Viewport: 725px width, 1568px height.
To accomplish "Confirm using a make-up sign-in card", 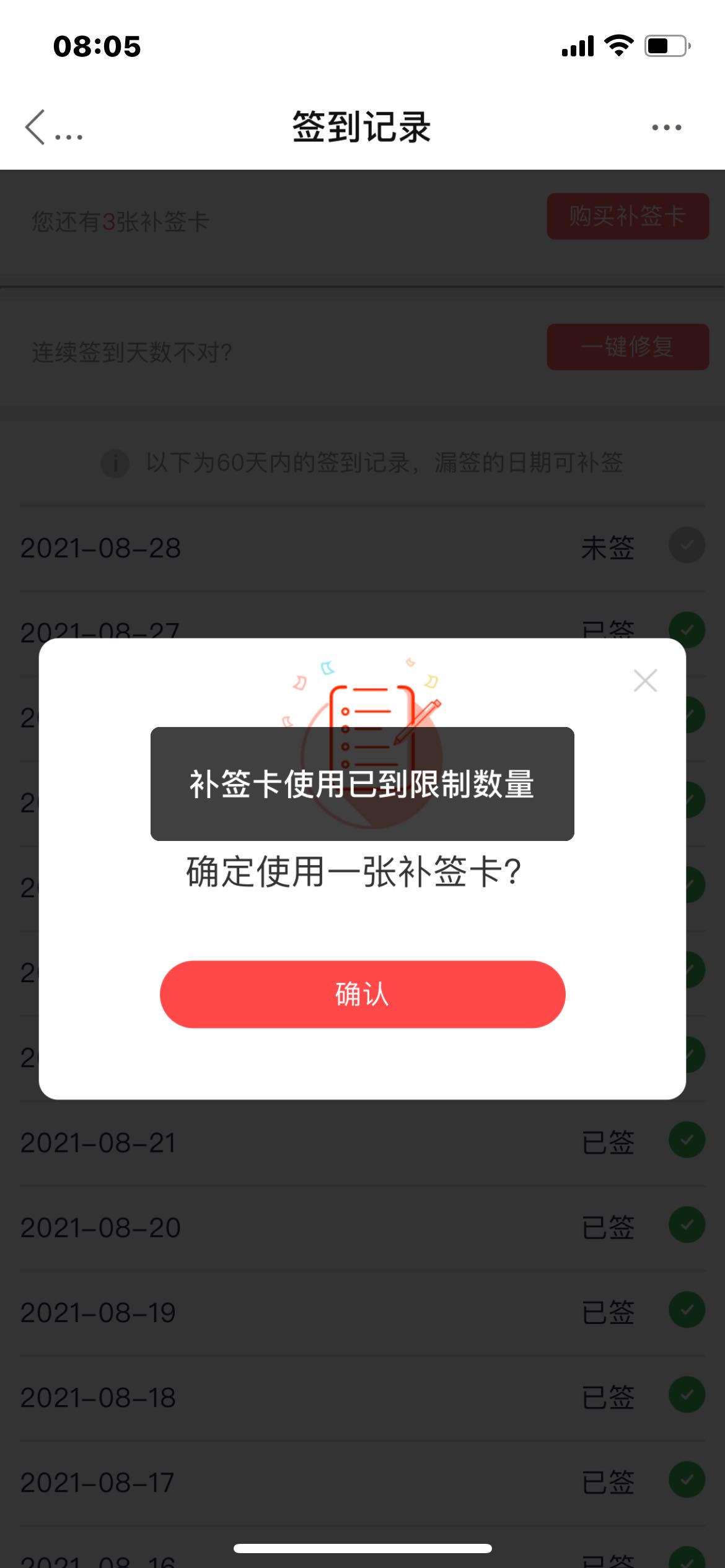I will coord(362,994).
